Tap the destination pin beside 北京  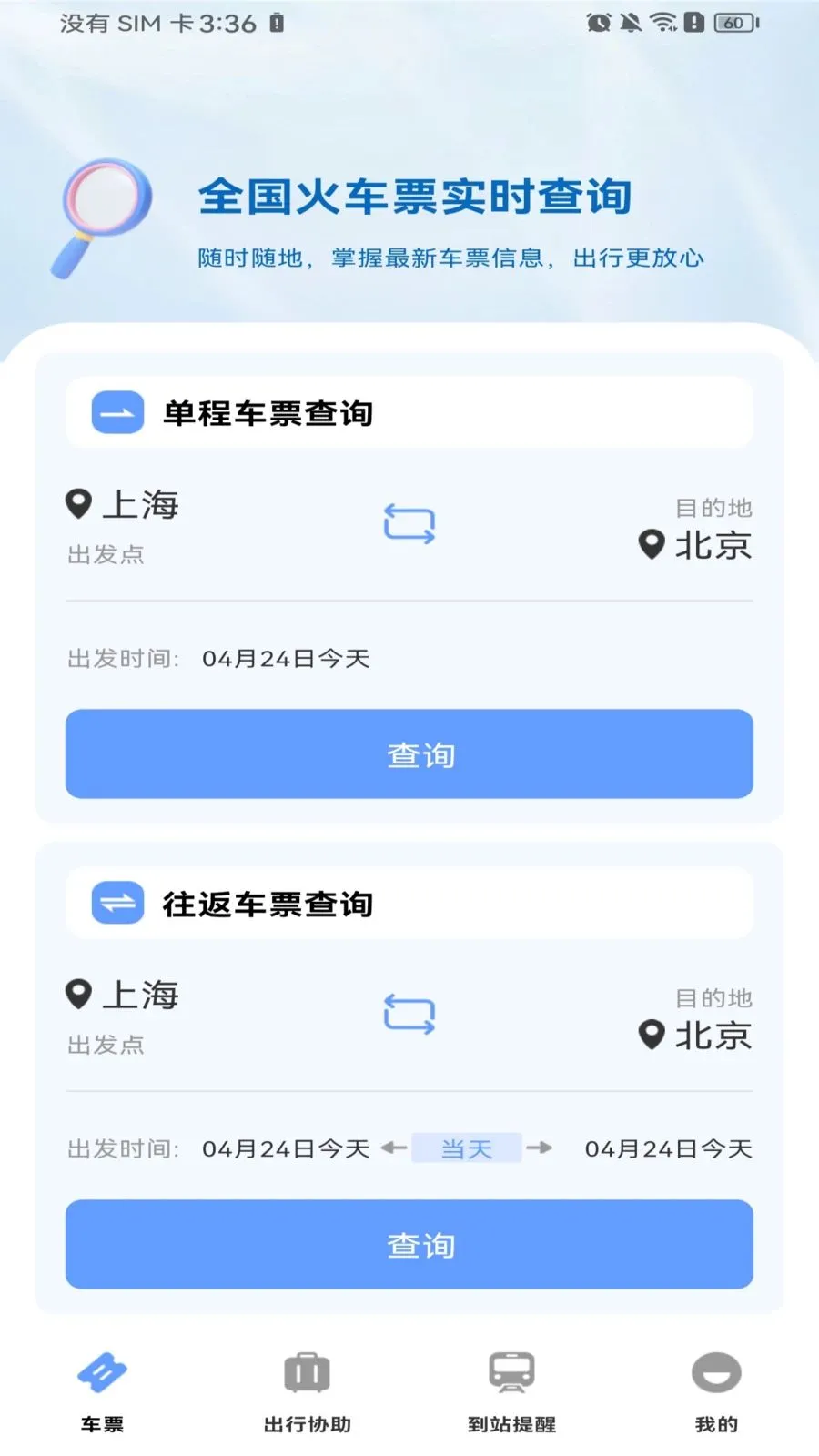[650, 546]
